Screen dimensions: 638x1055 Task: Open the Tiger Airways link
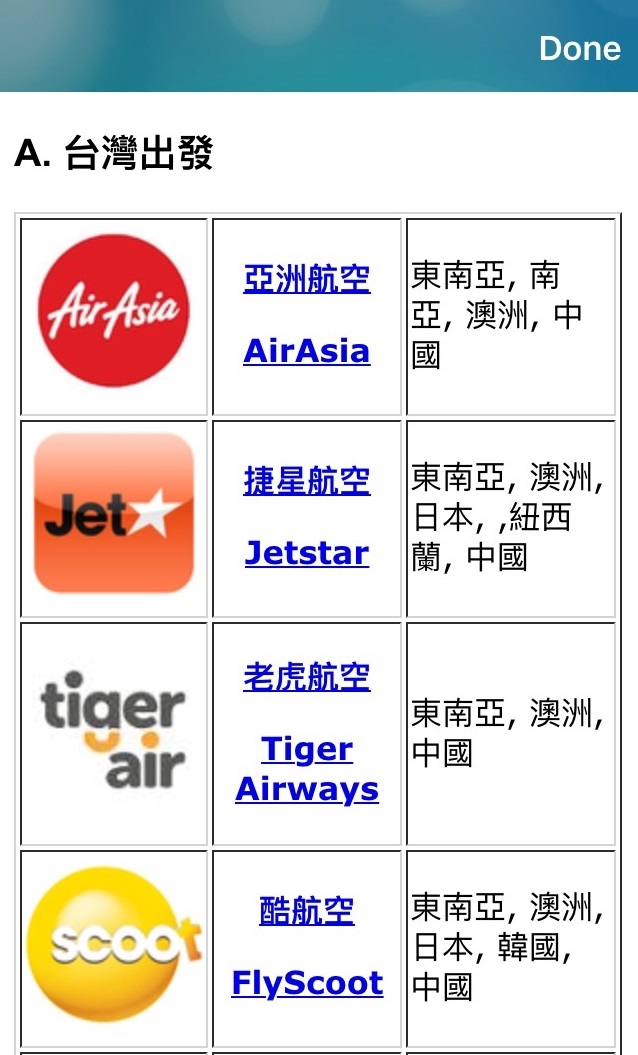coord(307,769)
